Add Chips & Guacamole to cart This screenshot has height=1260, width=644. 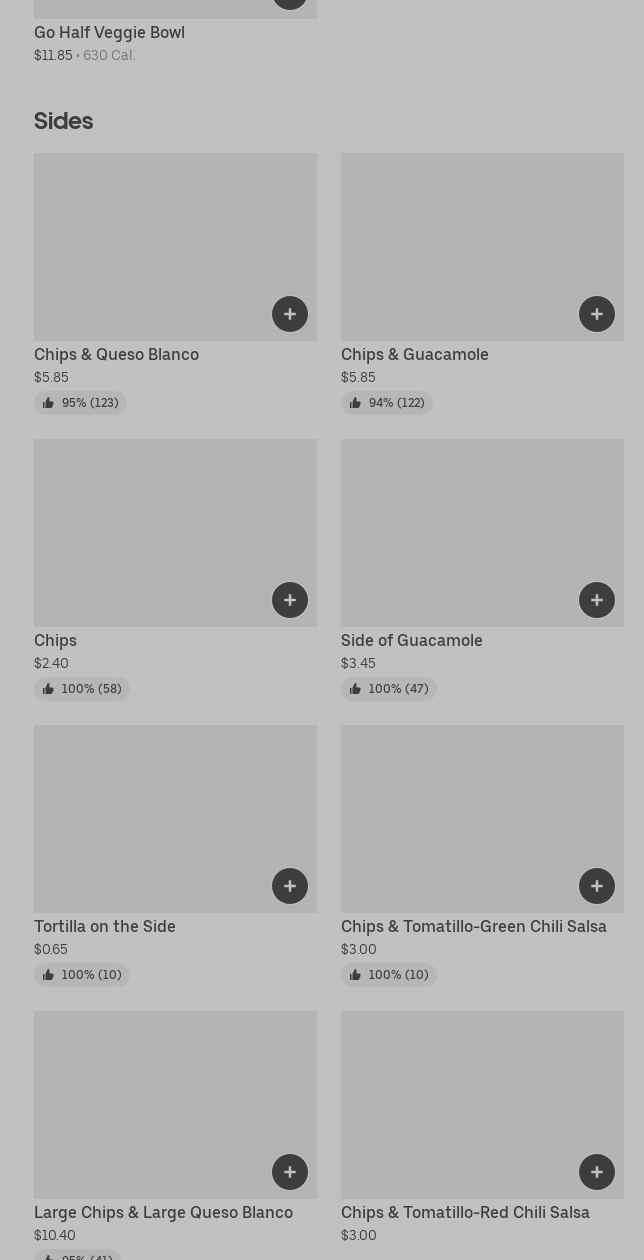point(597,314)
